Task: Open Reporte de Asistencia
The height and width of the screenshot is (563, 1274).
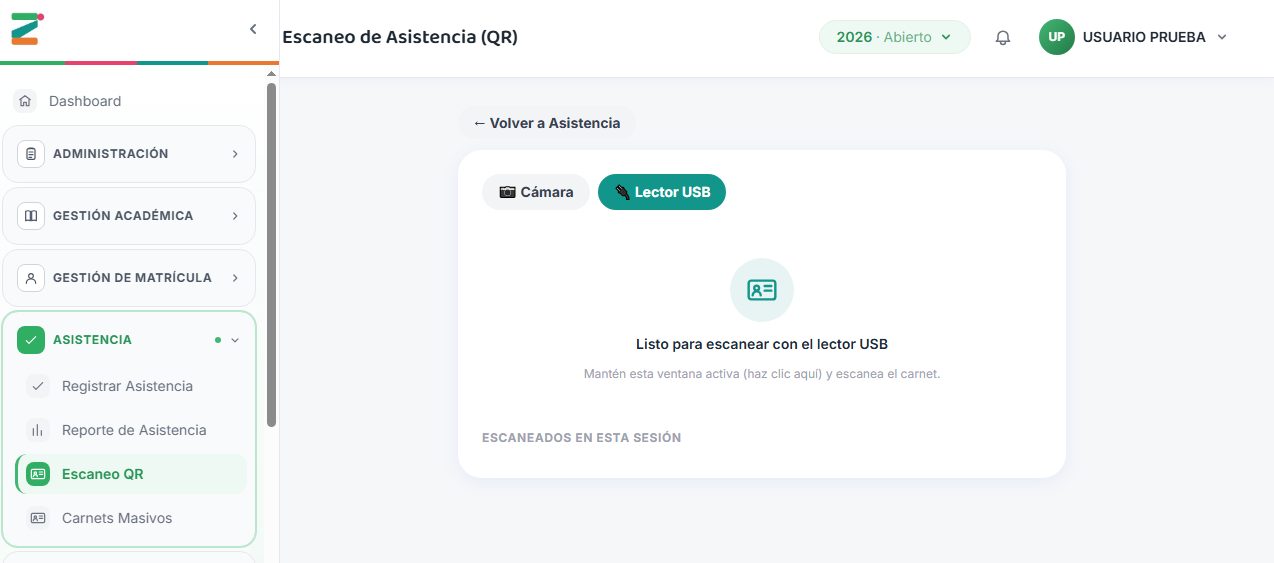Action: (132, 430)
